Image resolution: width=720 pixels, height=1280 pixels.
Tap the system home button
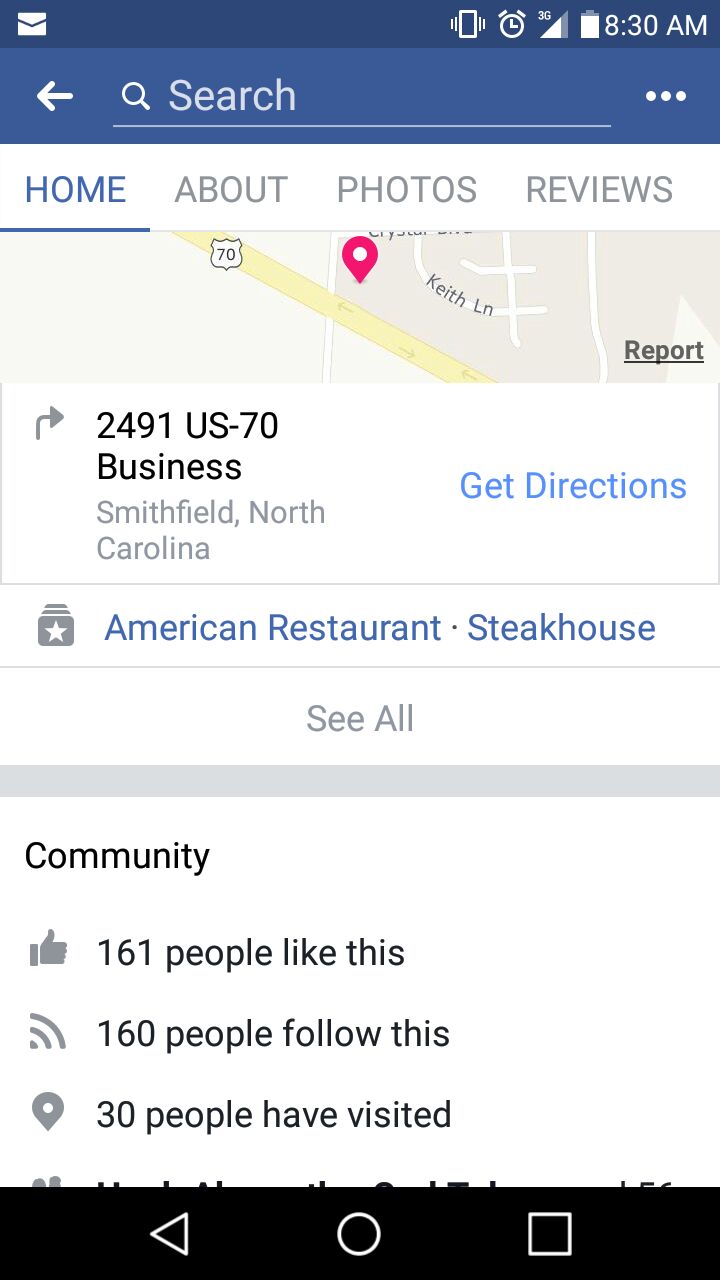tap(359, 1234)
